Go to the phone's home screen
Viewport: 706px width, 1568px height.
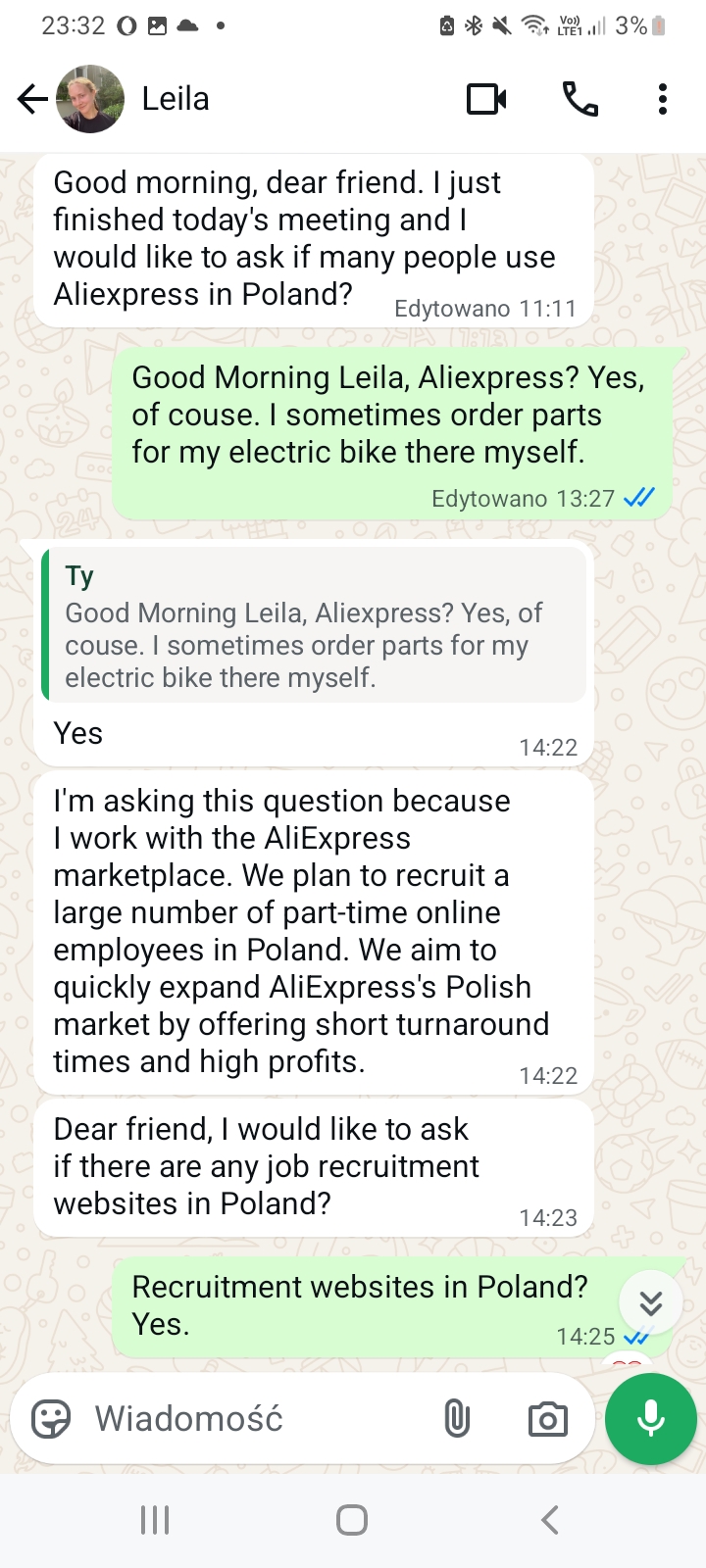tap(352, 1520)
